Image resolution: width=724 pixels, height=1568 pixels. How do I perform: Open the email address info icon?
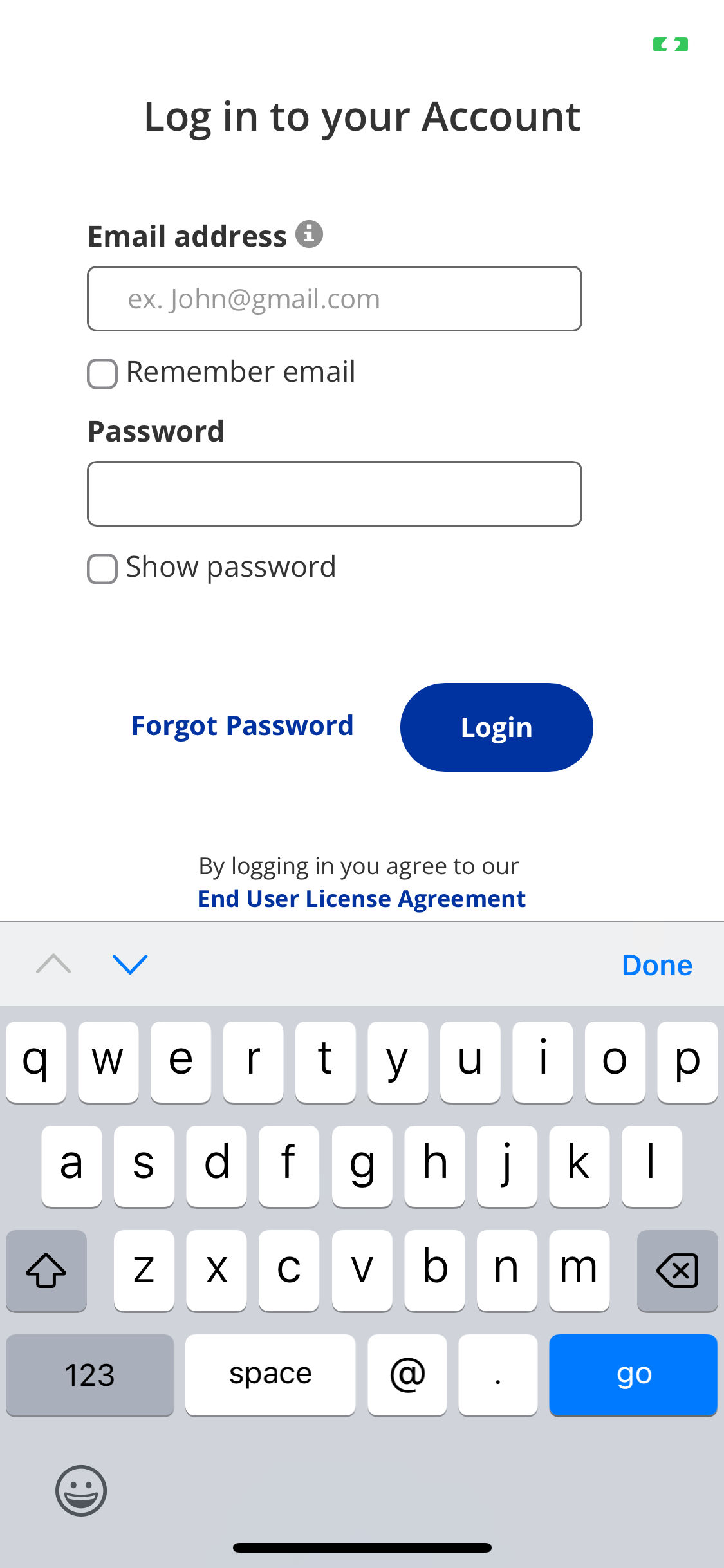309,234
